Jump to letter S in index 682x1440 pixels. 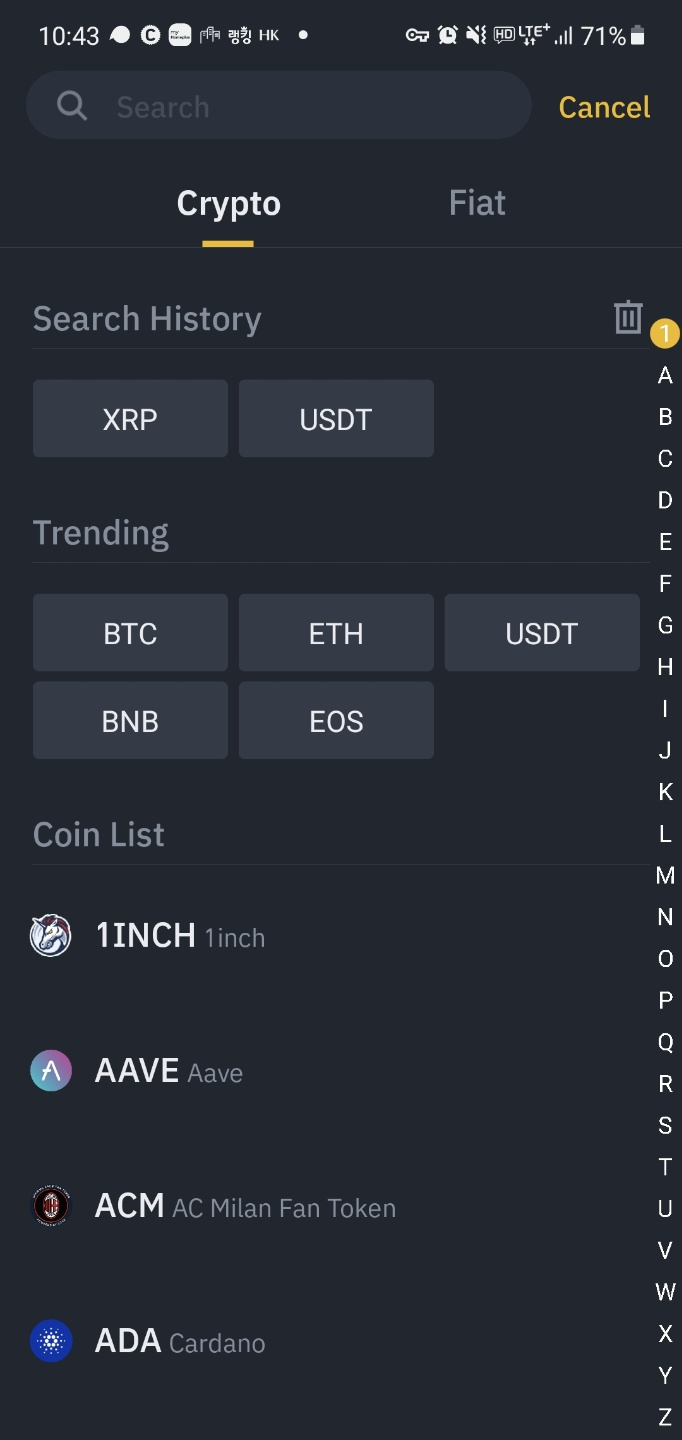[x=665, y=1126]
